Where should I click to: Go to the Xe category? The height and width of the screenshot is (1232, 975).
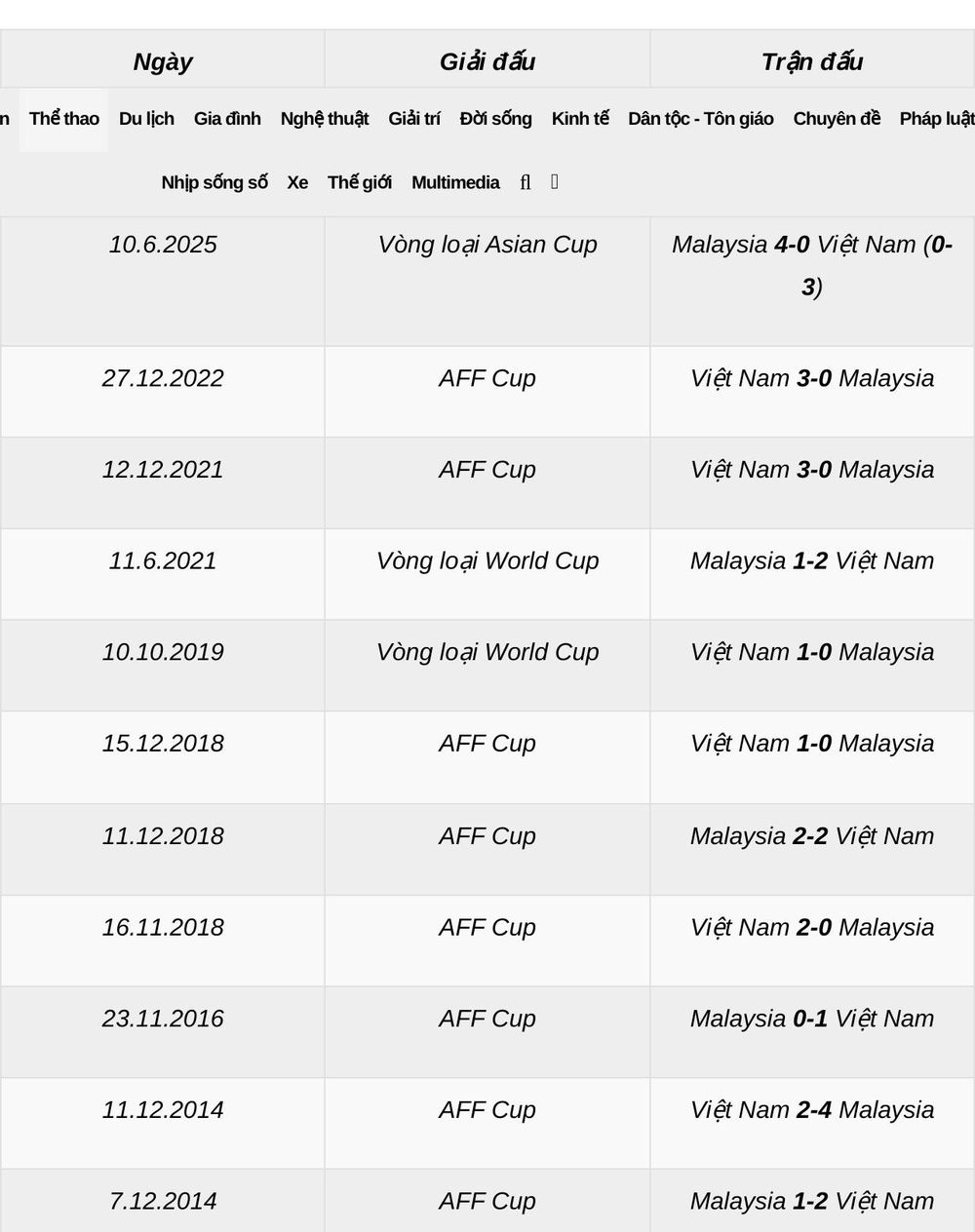[x=297, y=183]
